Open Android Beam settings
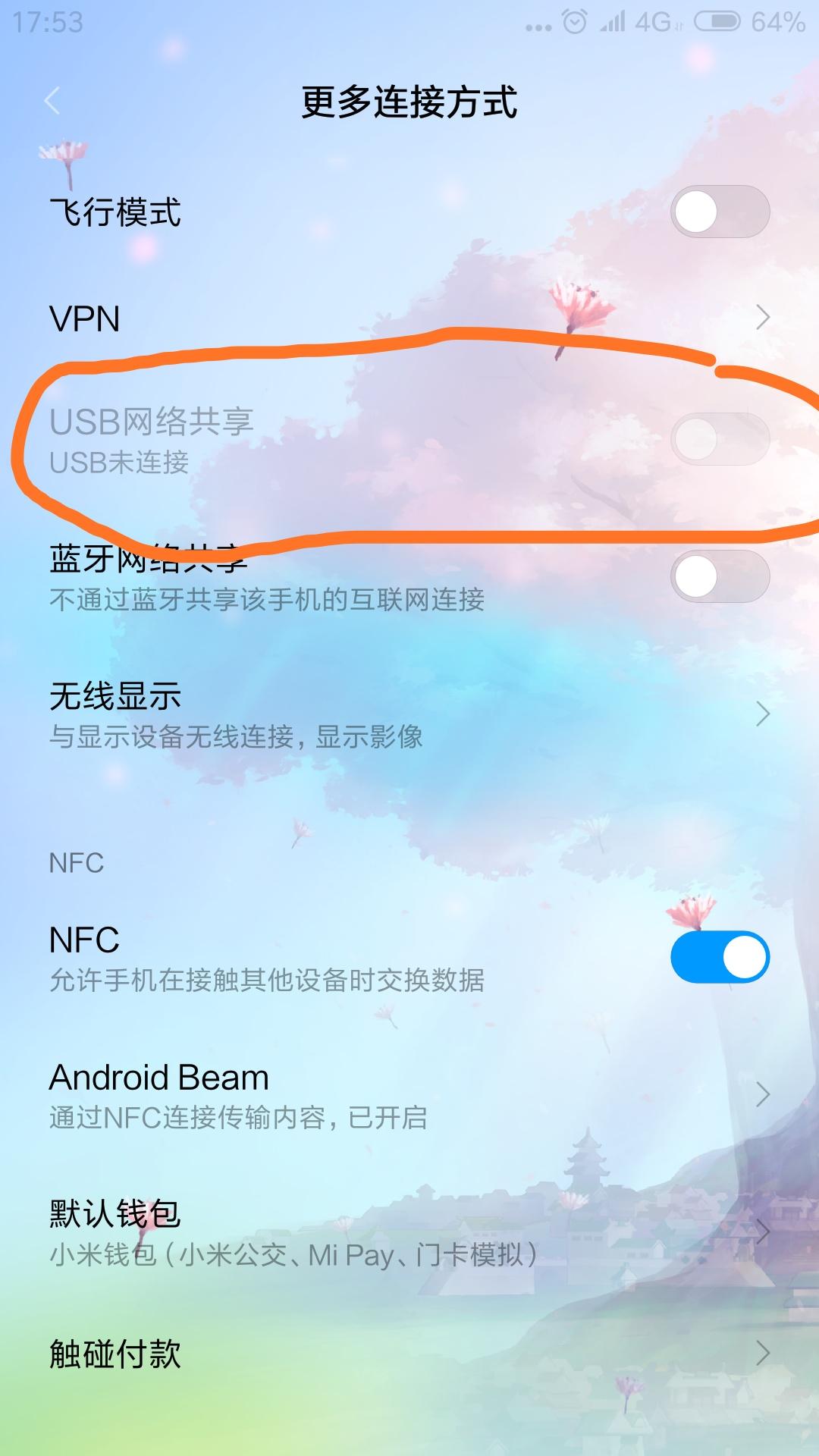819x1456 pixels. coord(409,1094)
